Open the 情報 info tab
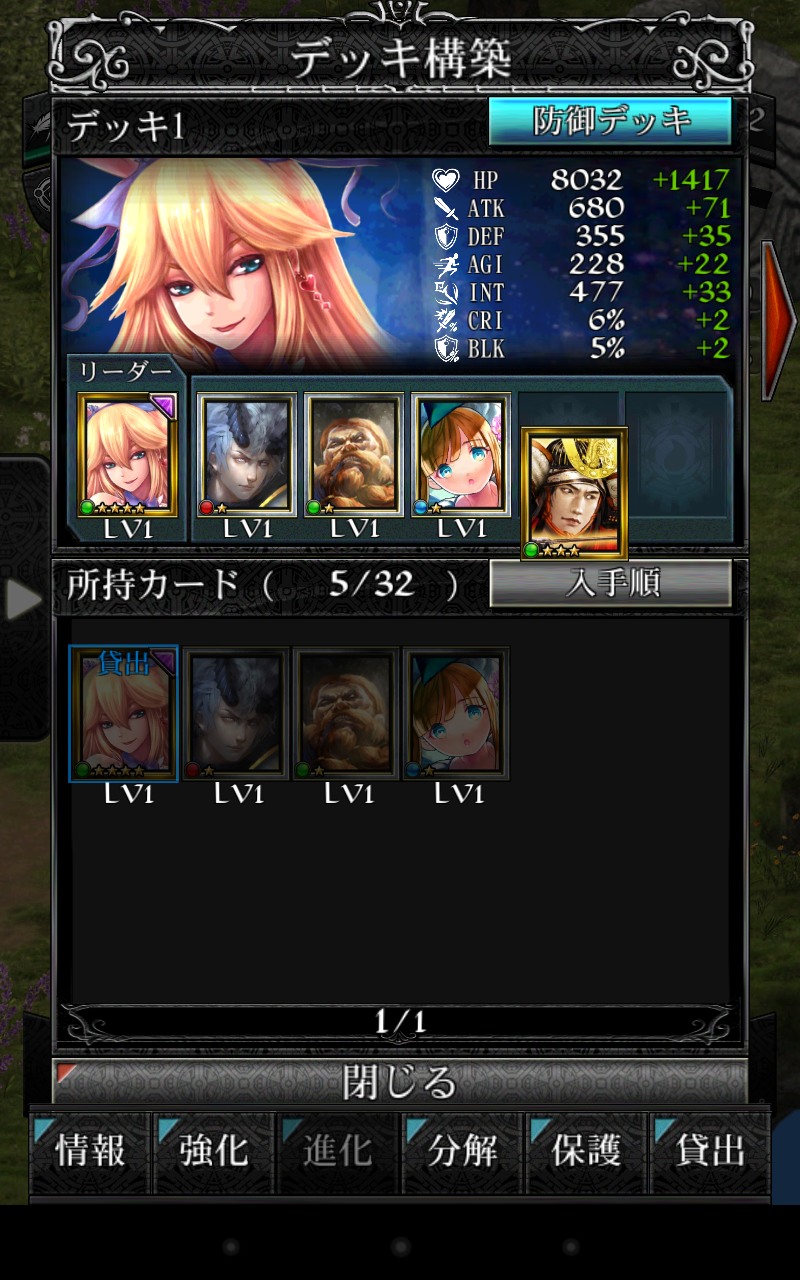 coord(91,1151)
